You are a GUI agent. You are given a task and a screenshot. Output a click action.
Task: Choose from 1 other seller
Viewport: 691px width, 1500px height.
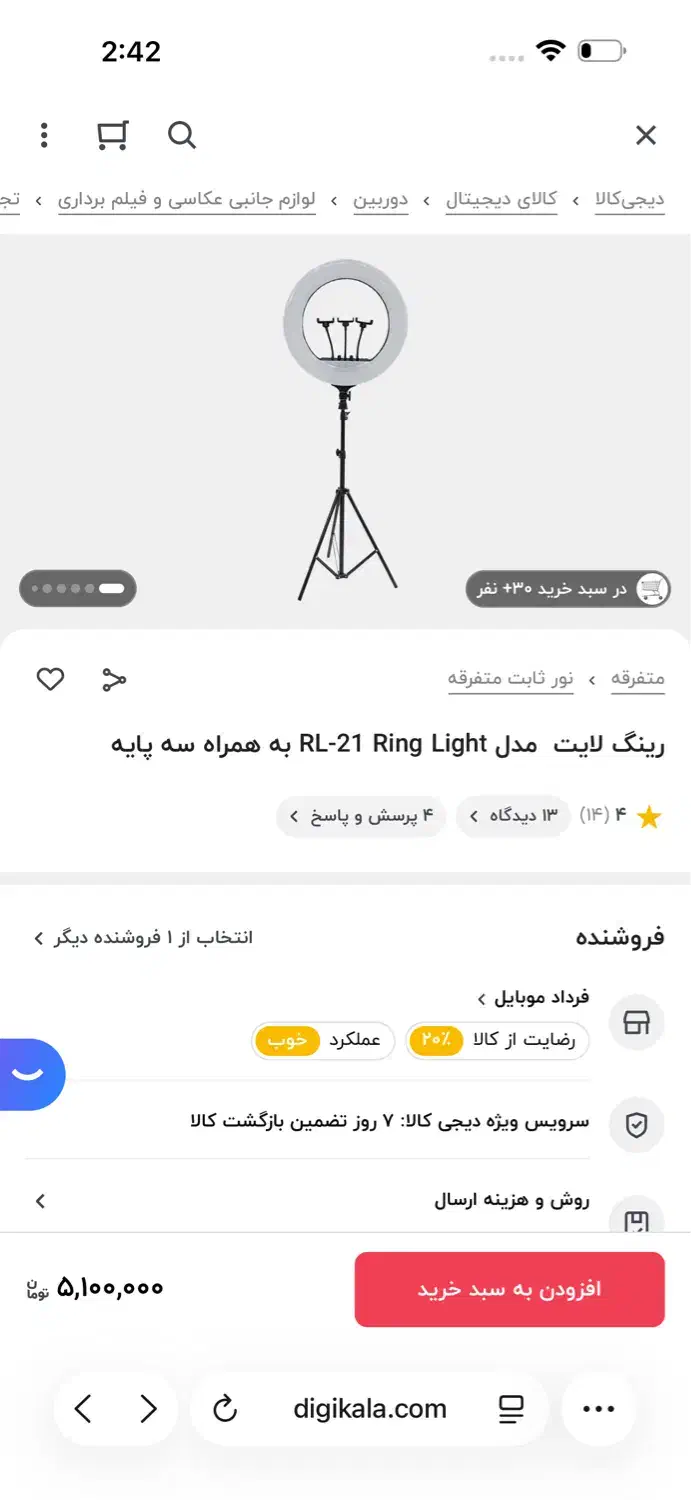[143, 937]
